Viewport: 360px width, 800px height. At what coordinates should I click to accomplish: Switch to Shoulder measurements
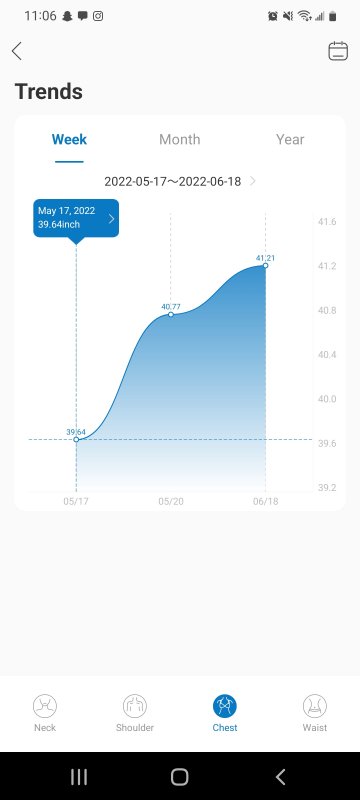click(135, 713)
